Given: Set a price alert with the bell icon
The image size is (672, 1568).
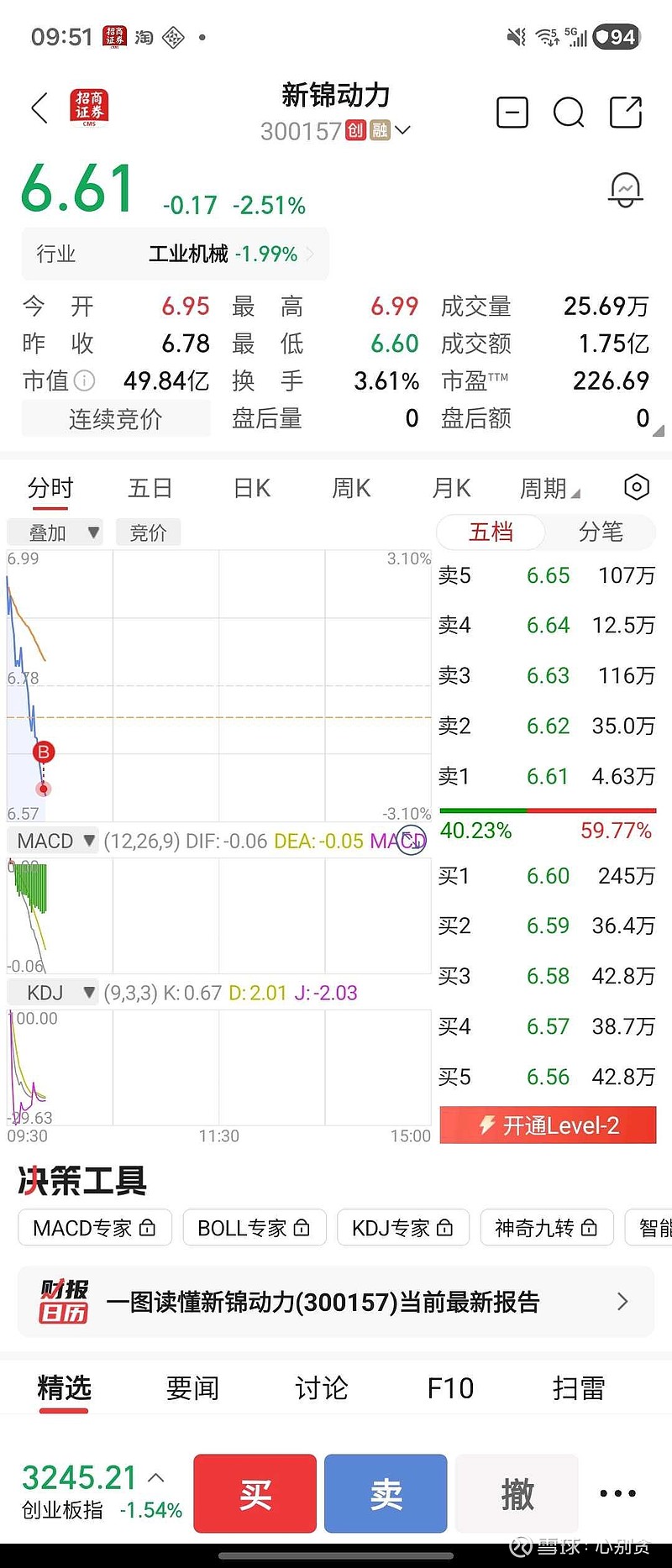Looking at the screenshot, I should pyautogui.click(x=625, y=190).
